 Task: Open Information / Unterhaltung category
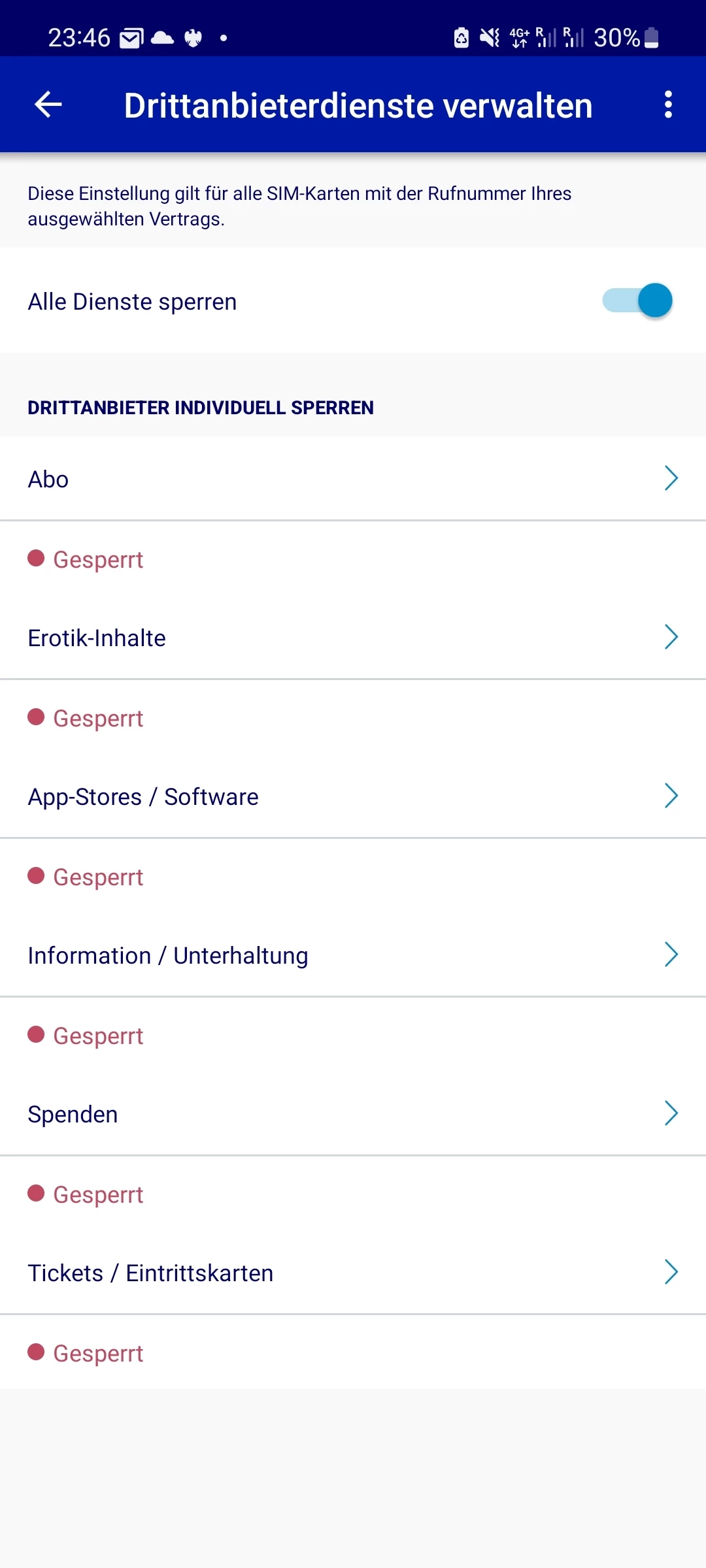(x=353, y=955)
